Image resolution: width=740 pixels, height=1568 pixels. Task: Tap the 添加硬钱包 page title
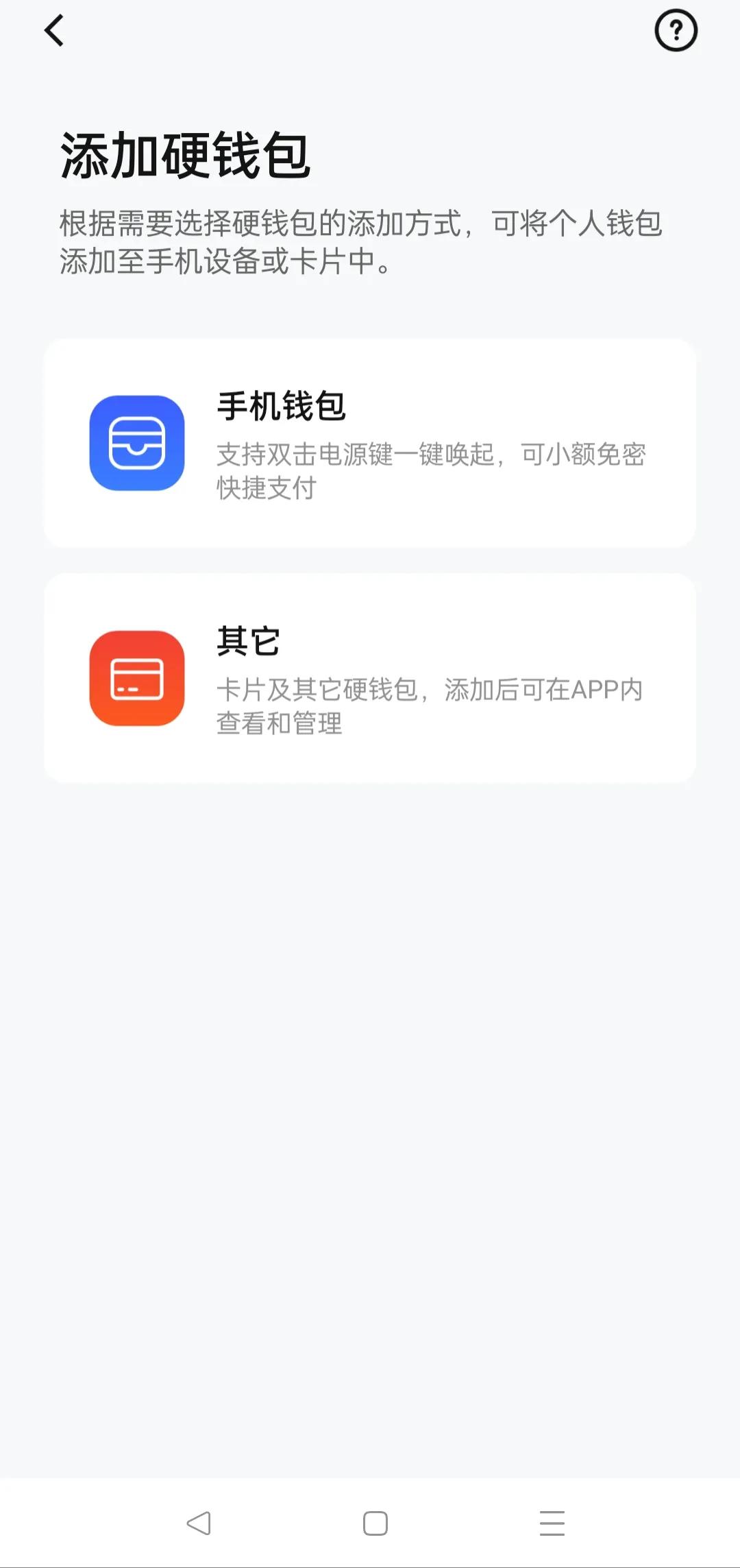tap(185, 156)
